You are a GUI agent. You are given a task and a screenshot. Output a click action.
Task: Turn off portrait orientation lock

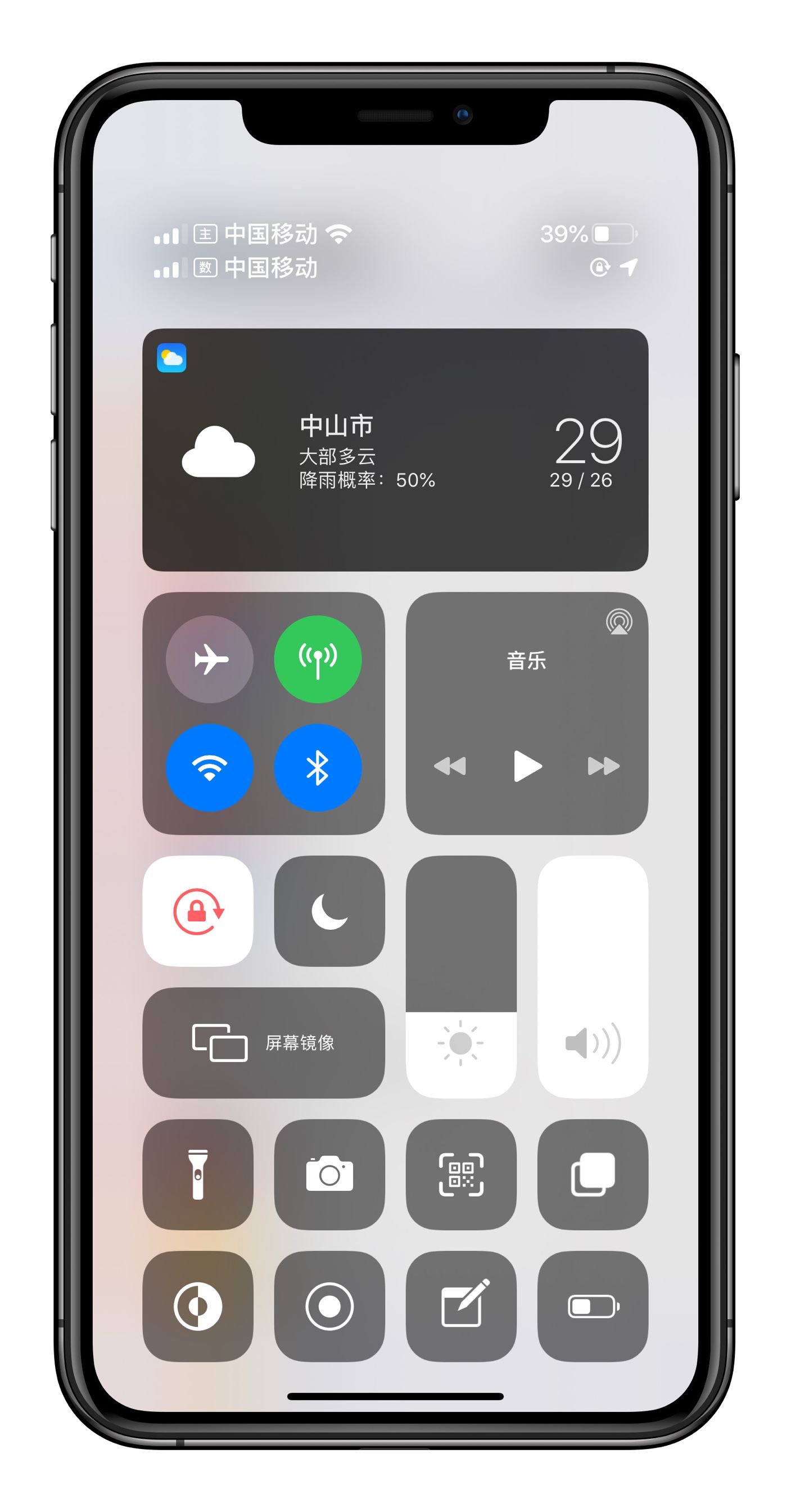198,911
